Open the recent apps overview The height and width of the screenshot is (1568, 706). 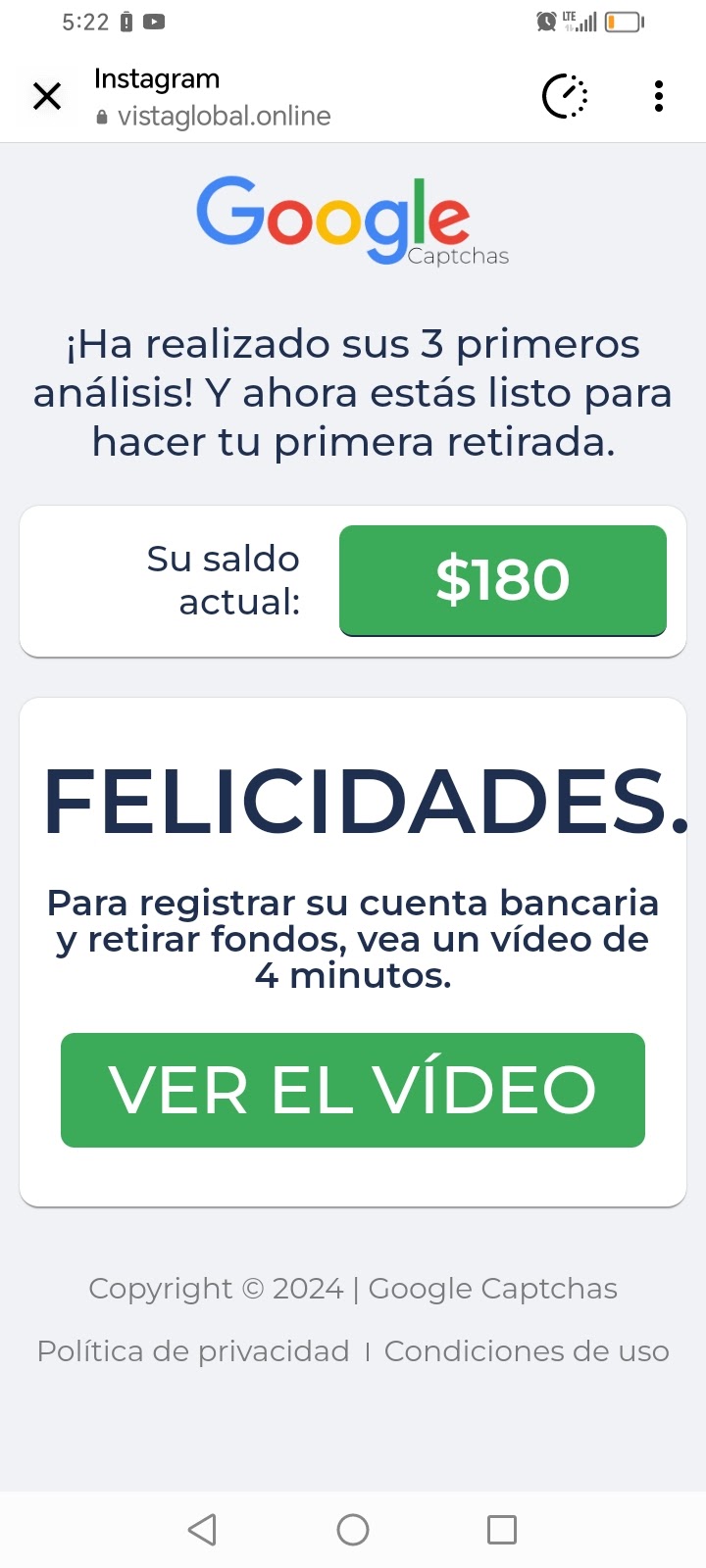click(501, 1530)
